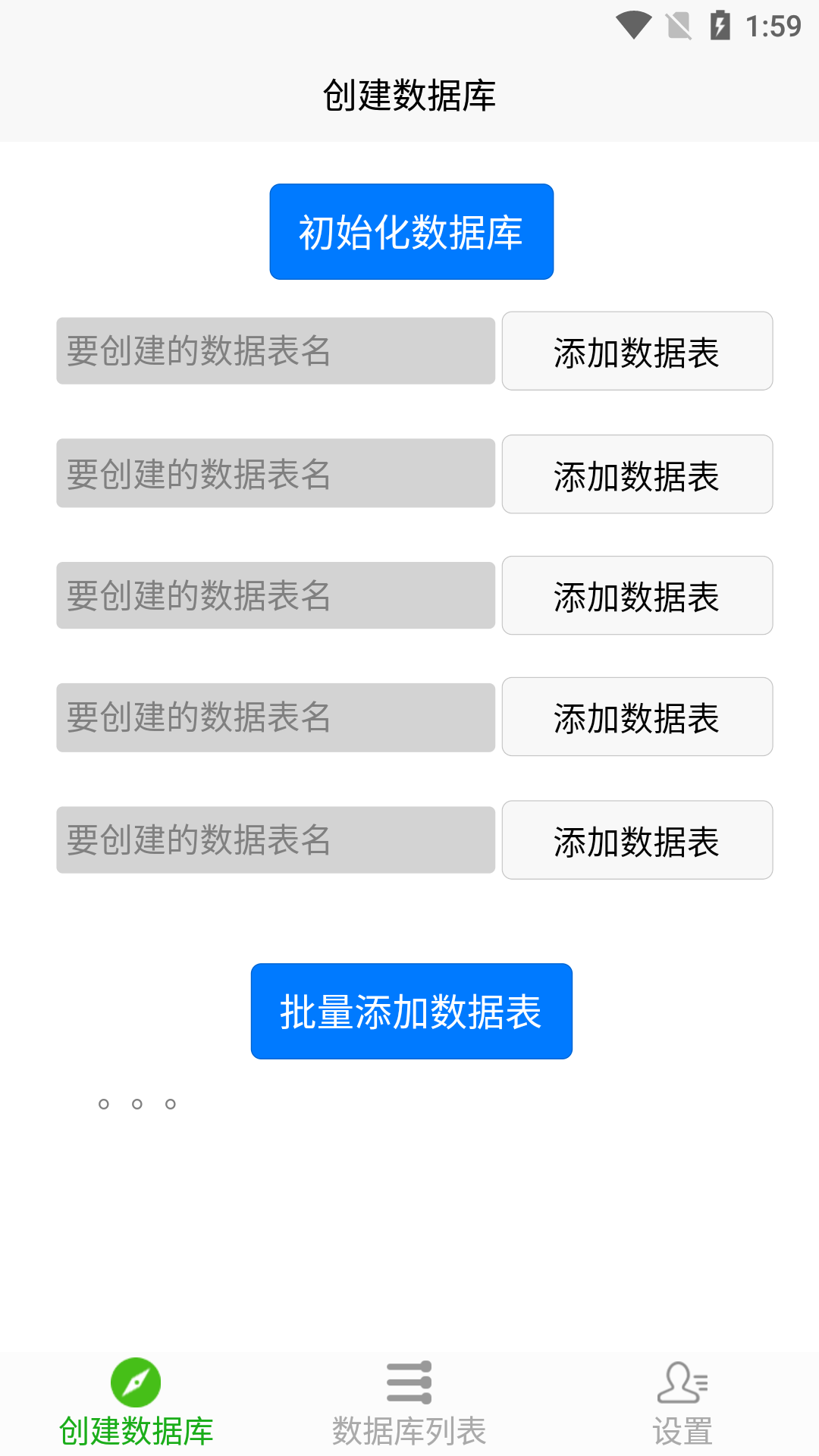This screenshot has width=819, height=1456.
Task: Select the third page indicator dot
Action: pyautogui.click(x=171, y=1103)
